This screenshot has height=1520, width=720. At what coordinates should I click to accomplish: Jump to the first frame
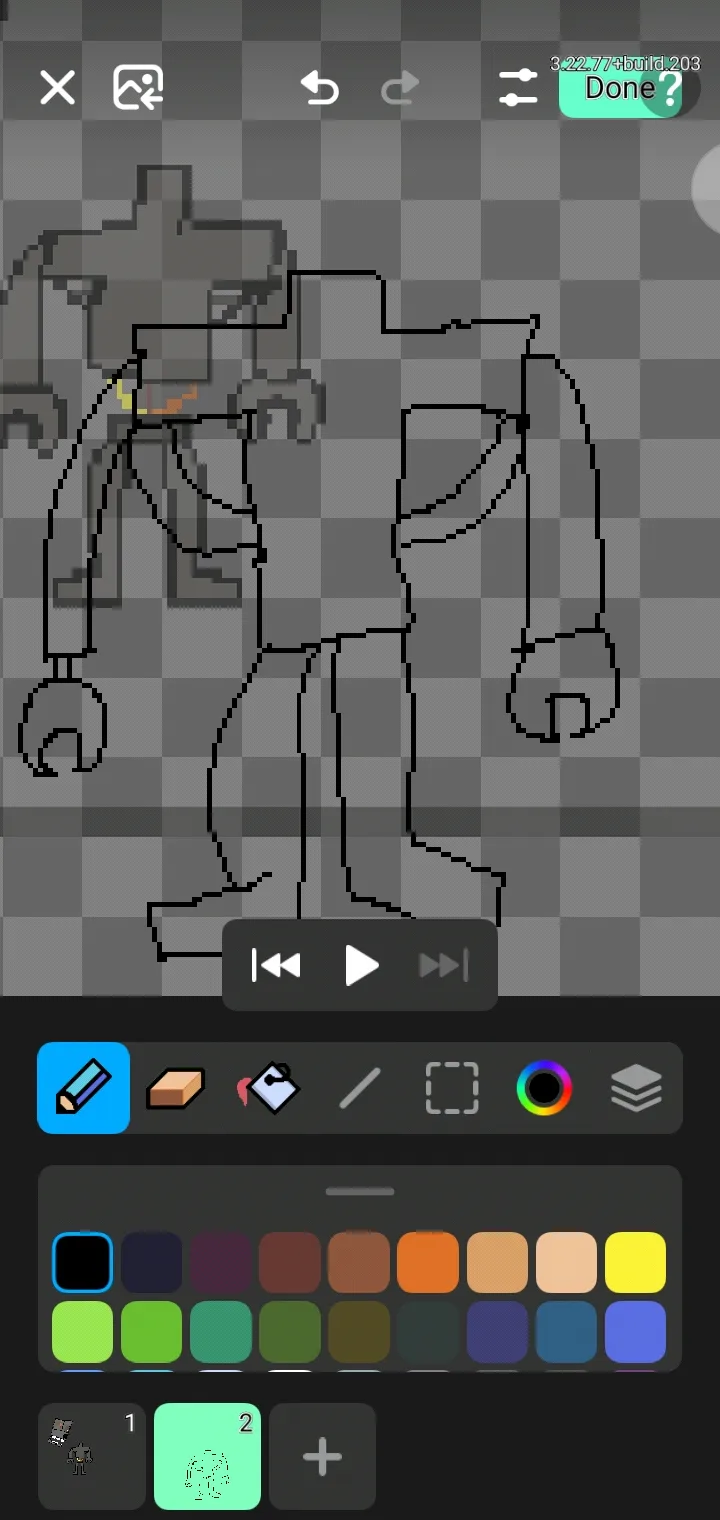pos(276,965)
